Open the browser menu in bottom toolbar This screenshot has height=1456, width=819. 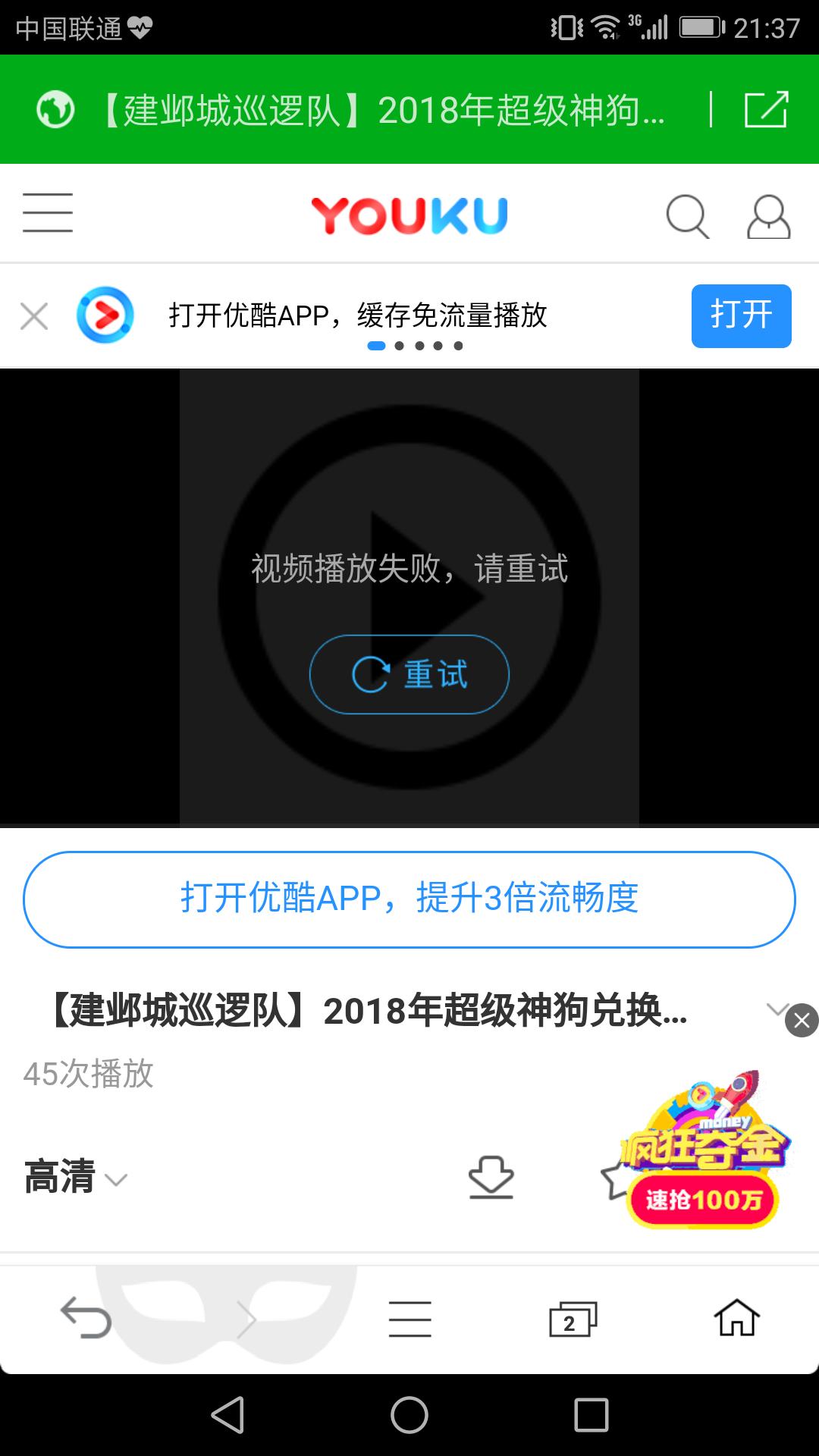[x=409, y=1318]
